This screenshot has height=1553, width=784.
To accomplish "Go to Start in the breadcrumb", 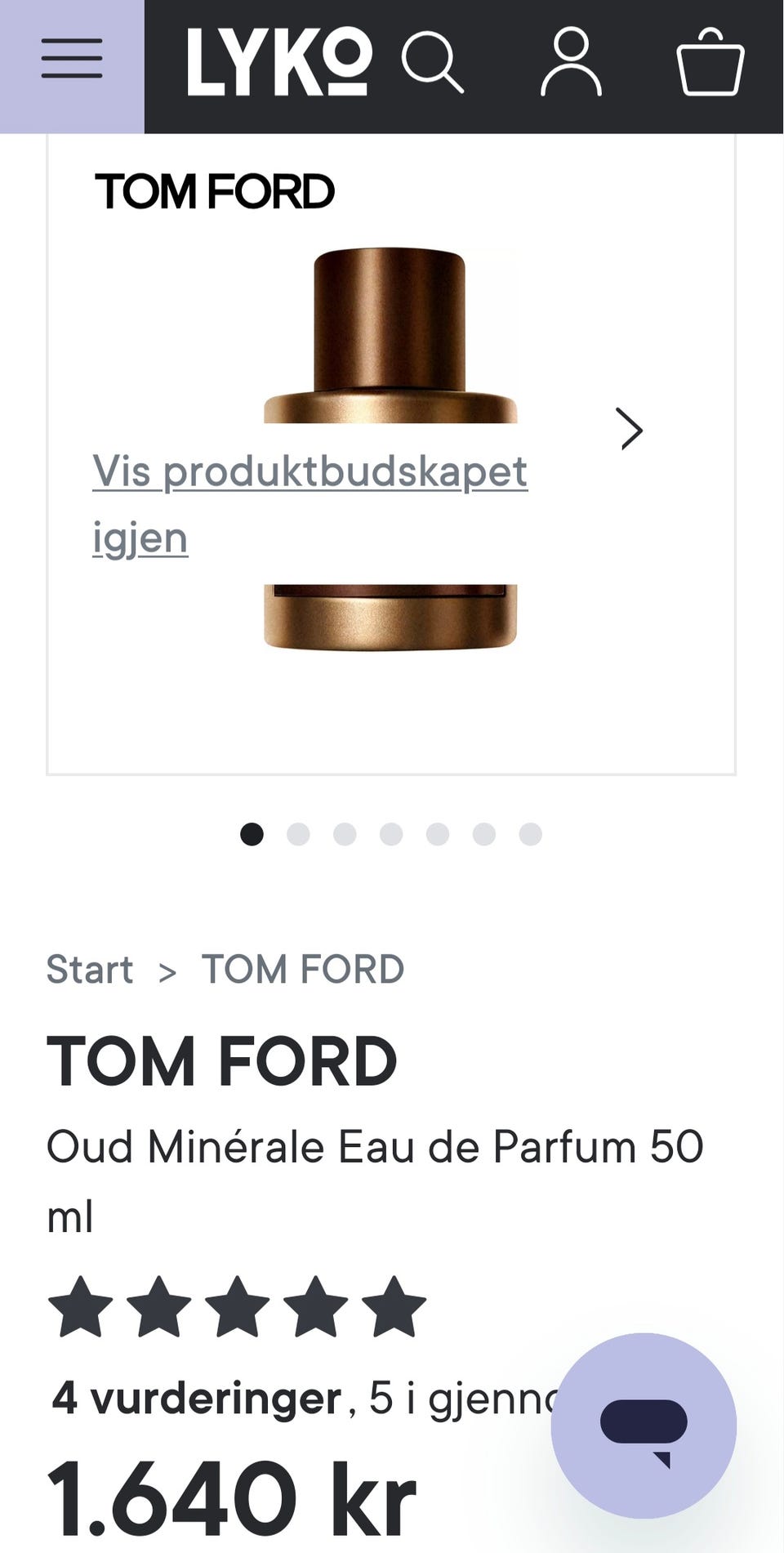I will (91, 969).
